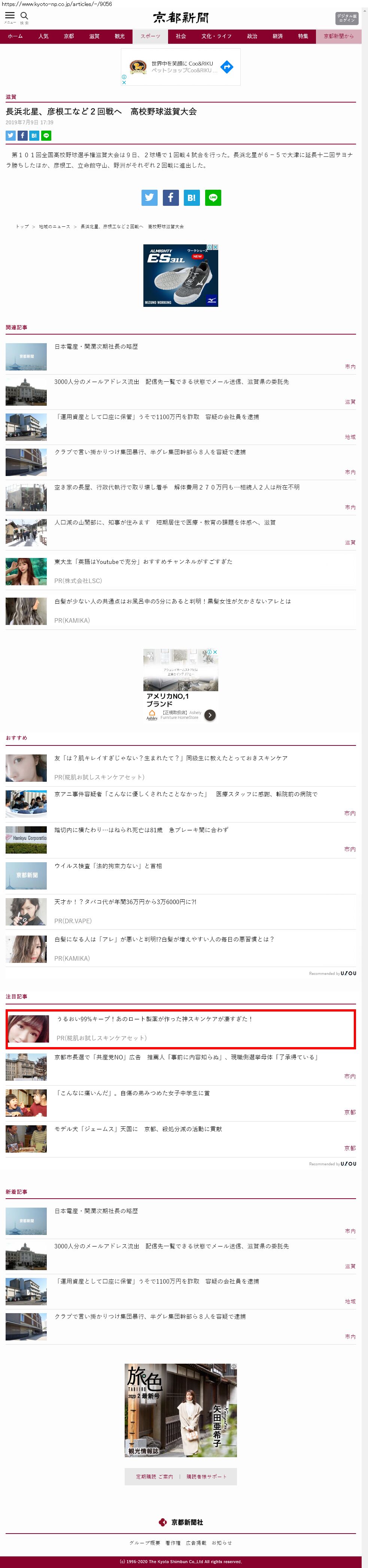Select the スポーツ tab

150,37
